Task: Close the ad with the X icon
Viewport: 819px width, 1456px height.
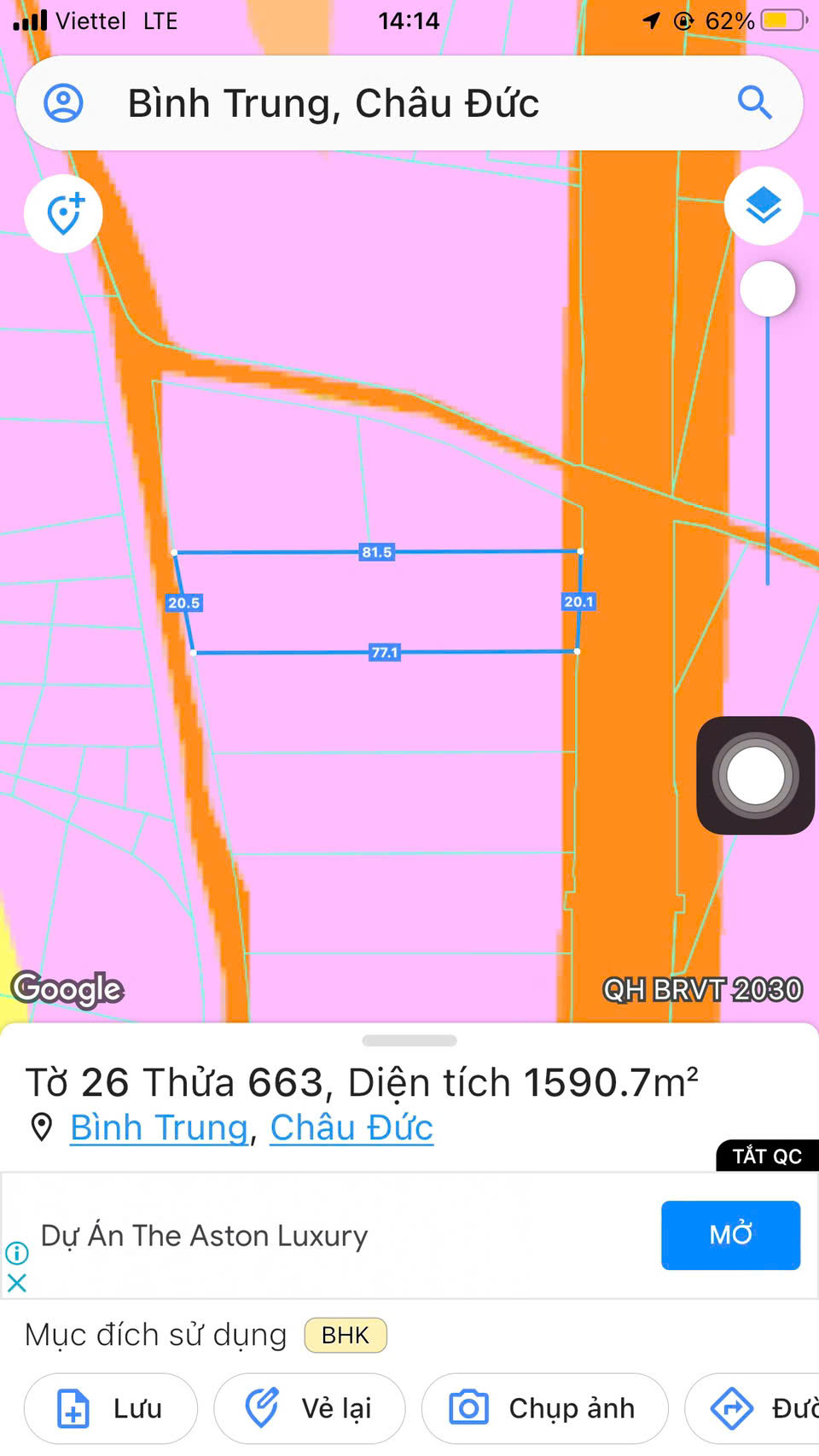Action: [17, 1282]
